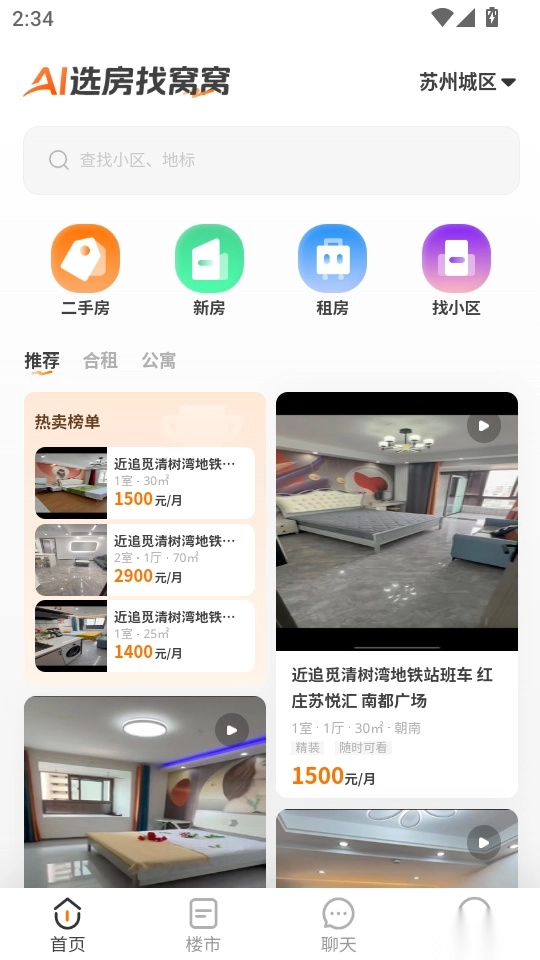
Task: Go to the 楼市 tab
Action: pos(203,926)
